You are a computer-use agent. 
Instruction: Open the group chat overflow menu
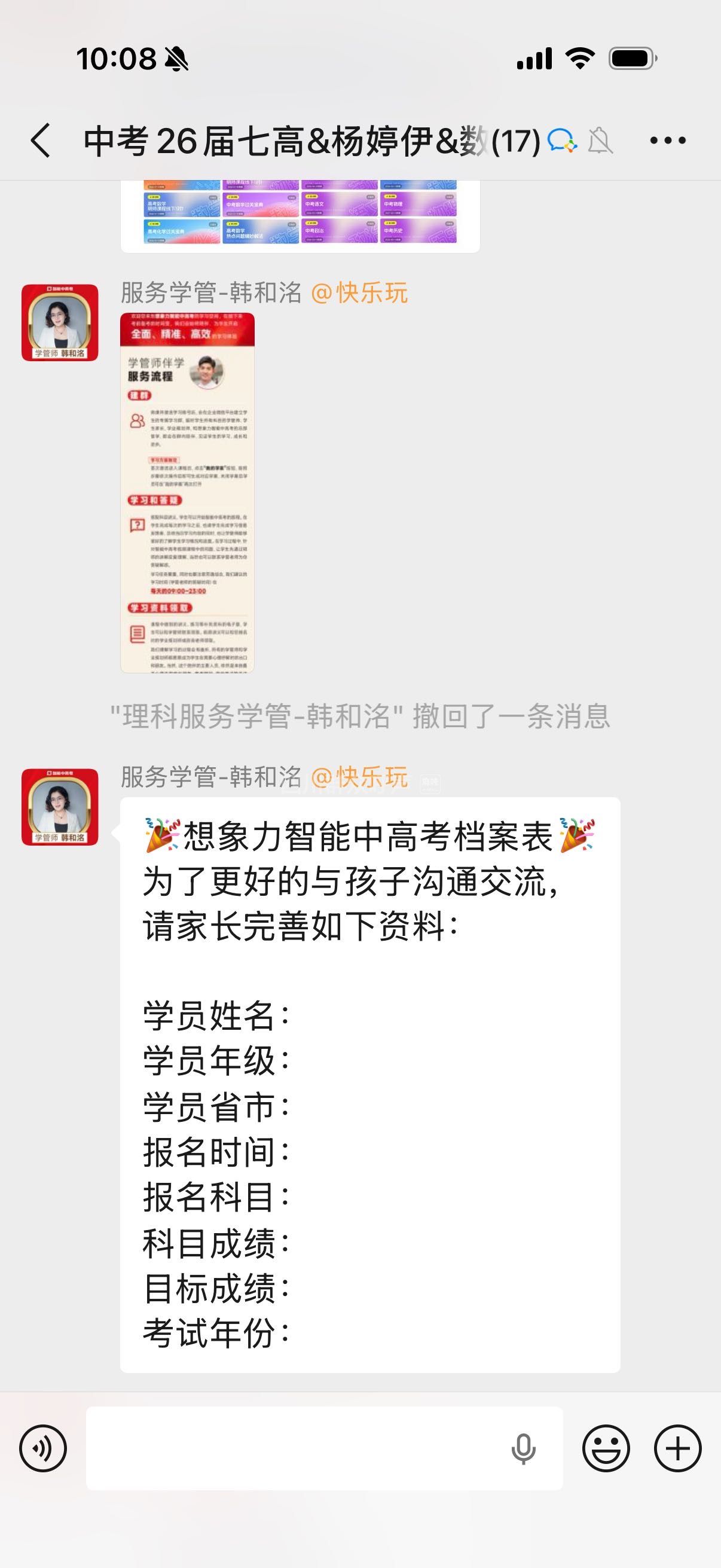(x=667, y=141)
